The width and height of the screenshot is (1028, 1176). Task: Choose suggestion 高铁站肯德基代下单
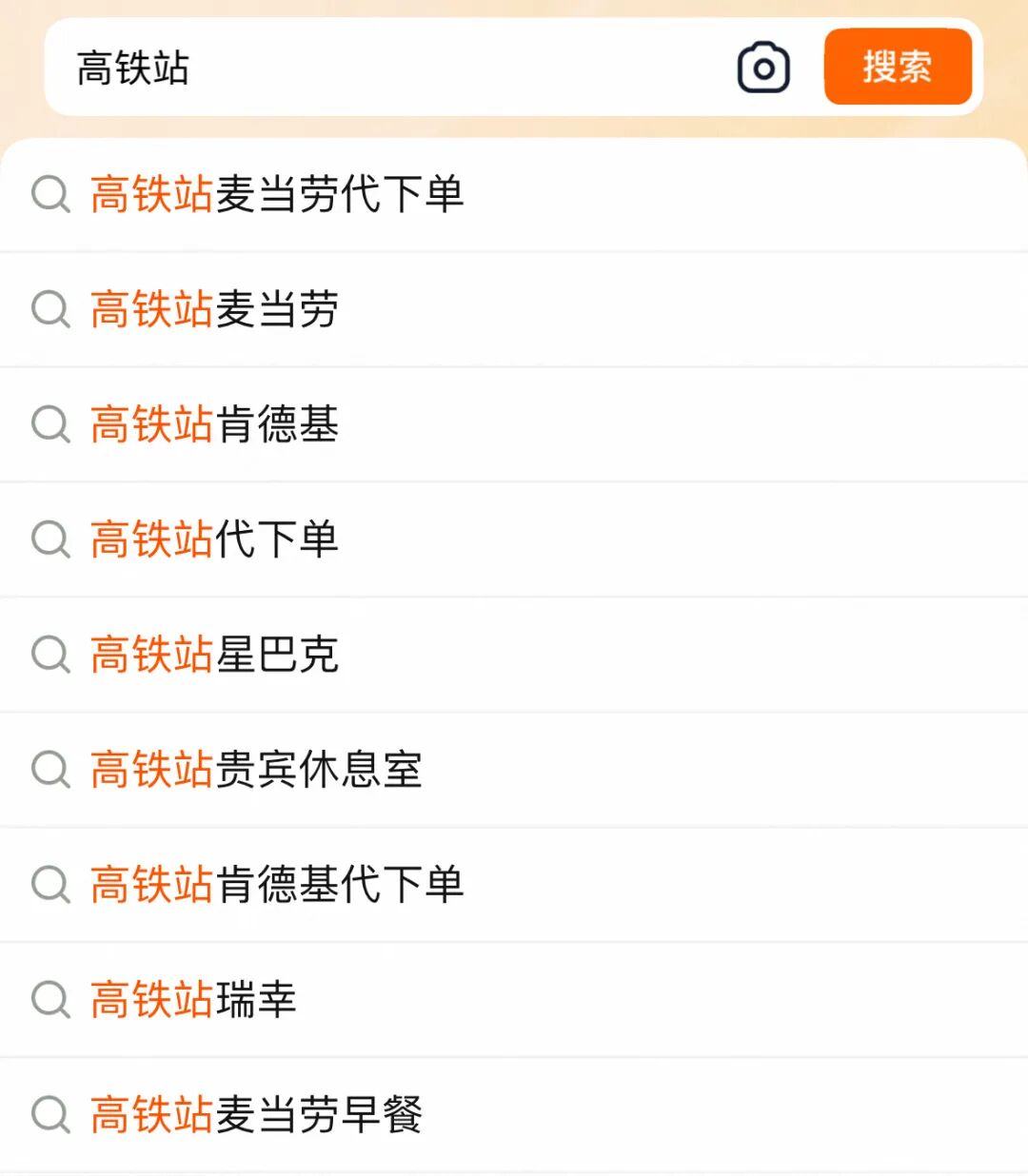tap(277, 885)
